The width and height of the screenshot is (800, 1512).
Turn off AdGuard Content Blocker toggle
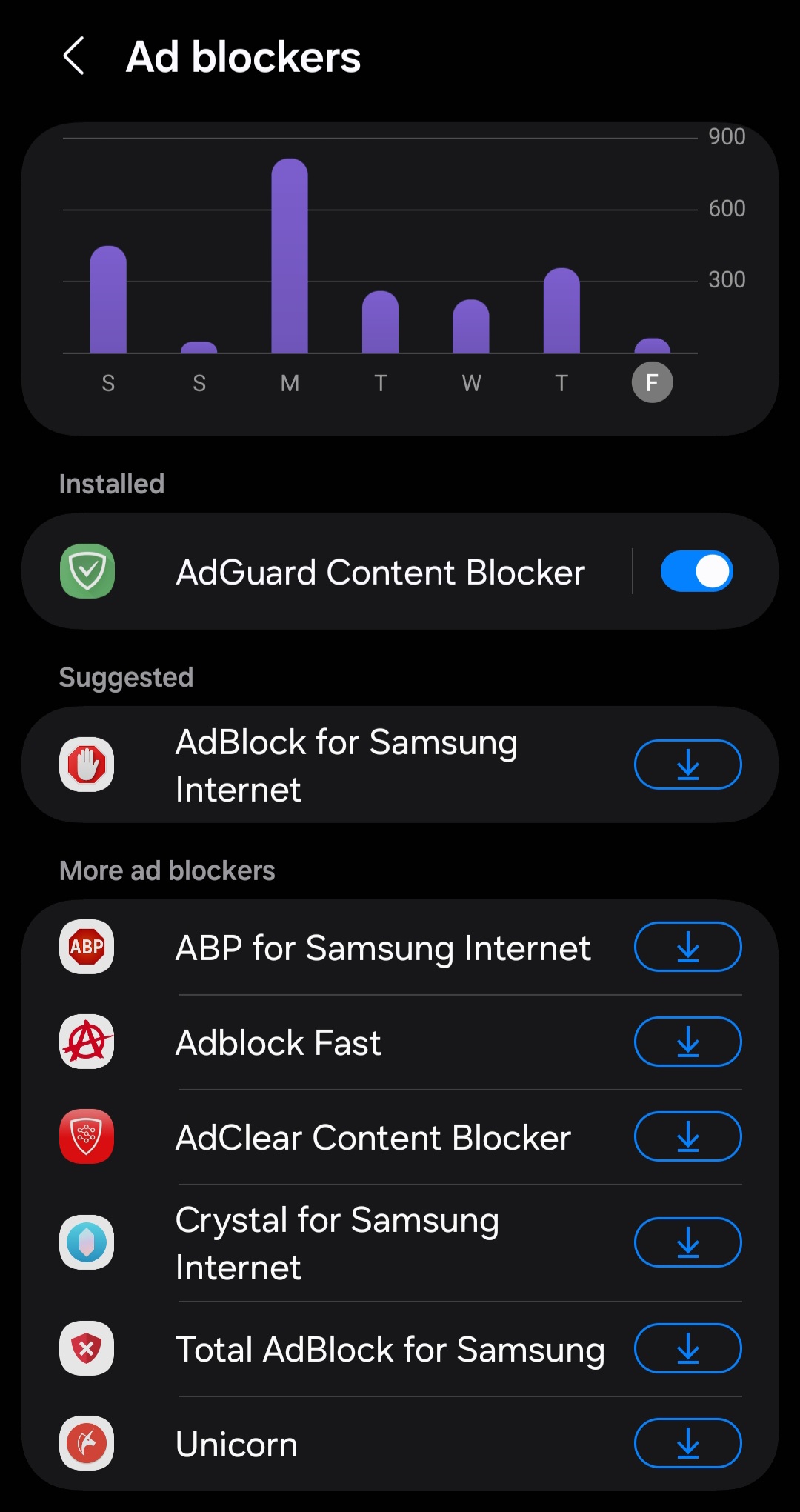click(696, 571)
